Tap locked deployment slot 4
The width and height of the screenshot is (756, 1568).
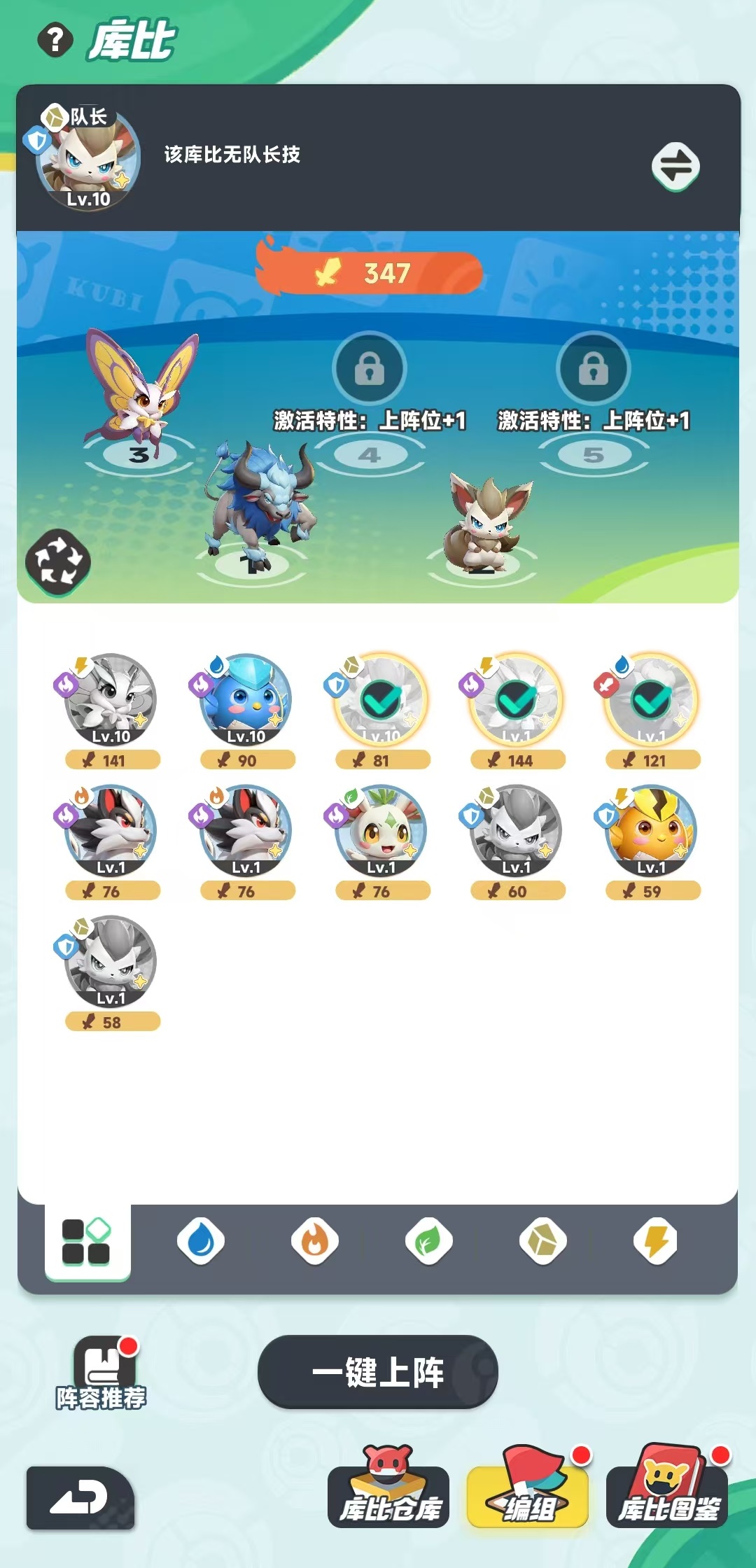(x=370, y=369)
